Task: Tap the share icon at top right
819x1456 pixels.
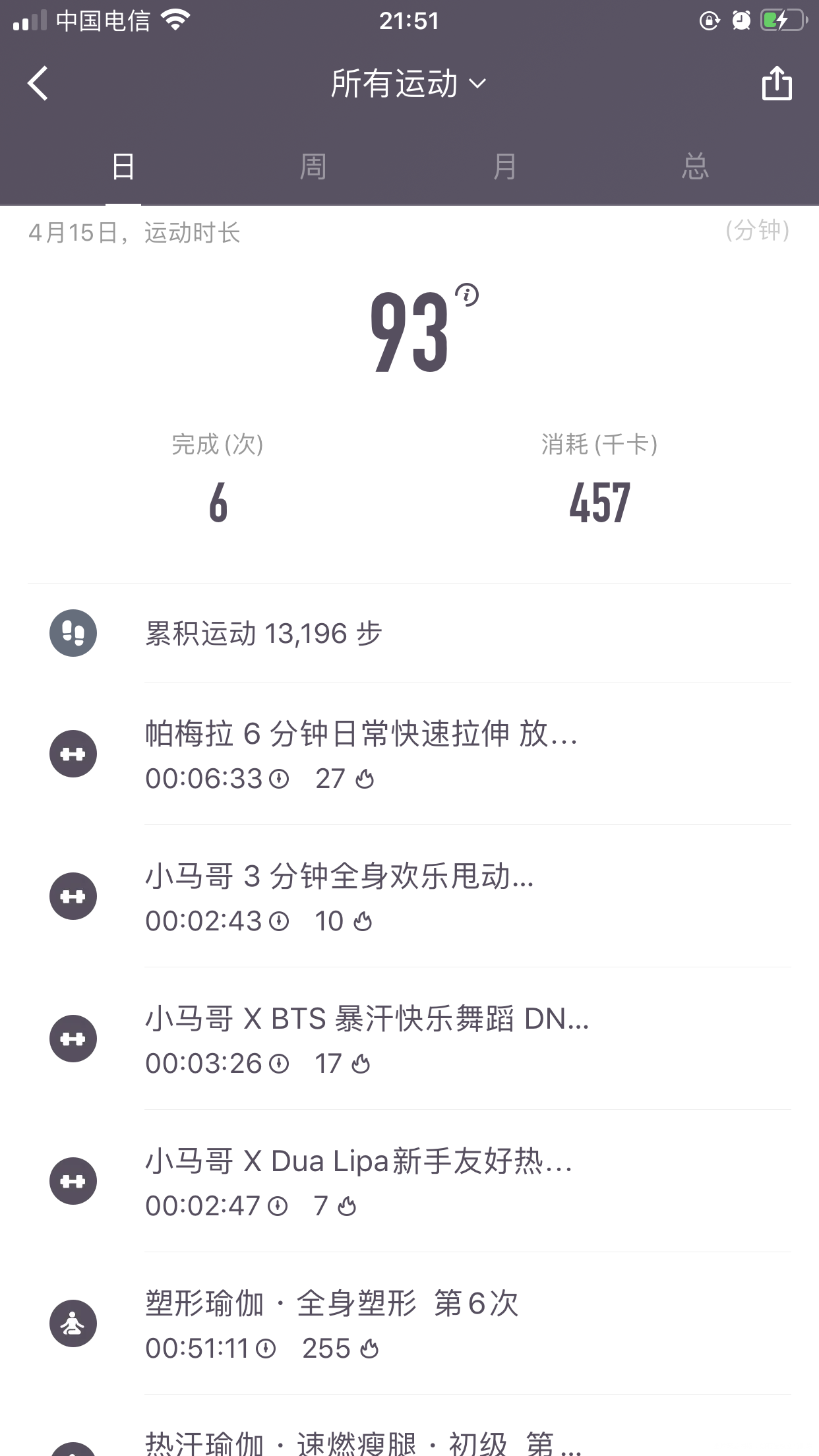Action: click(778, 84)
